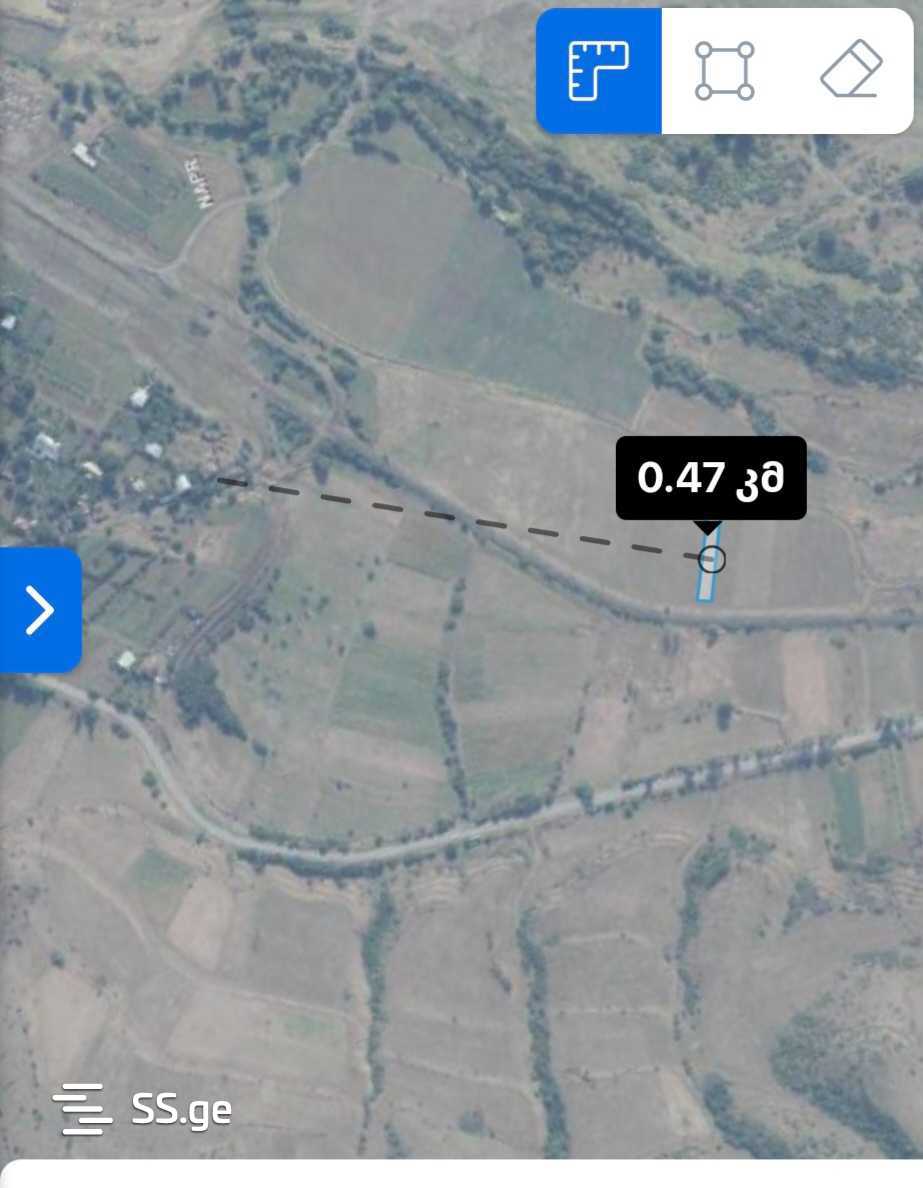
Task: Select the area polygon measuring tool
Action: click(724, 71)
